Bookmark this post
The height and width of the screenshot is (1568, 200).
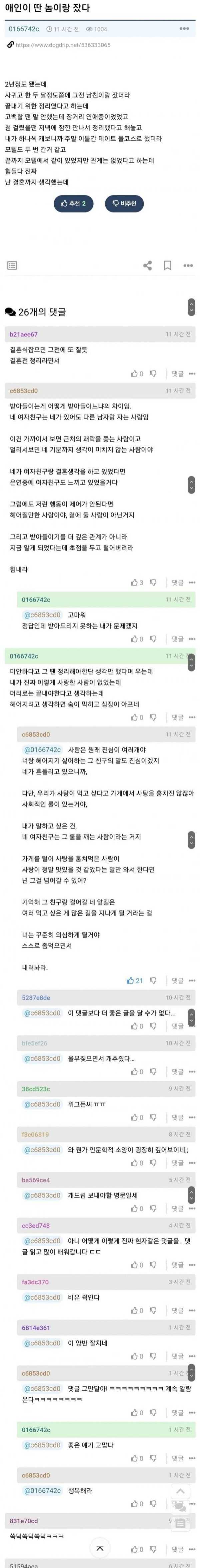[x=168, y=265]
